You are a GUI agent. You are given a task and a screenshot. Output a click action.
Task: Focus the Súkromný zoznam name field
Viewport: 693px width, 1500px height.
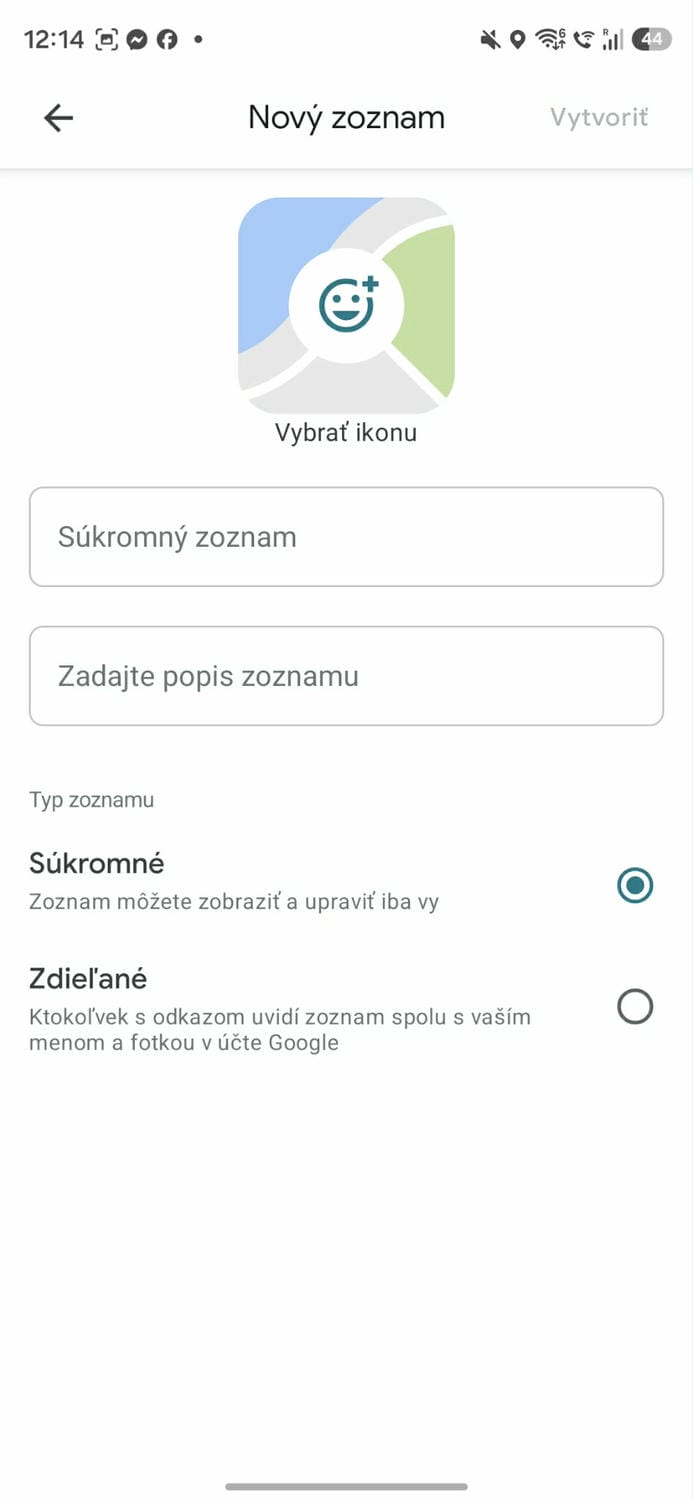(346, 537)
